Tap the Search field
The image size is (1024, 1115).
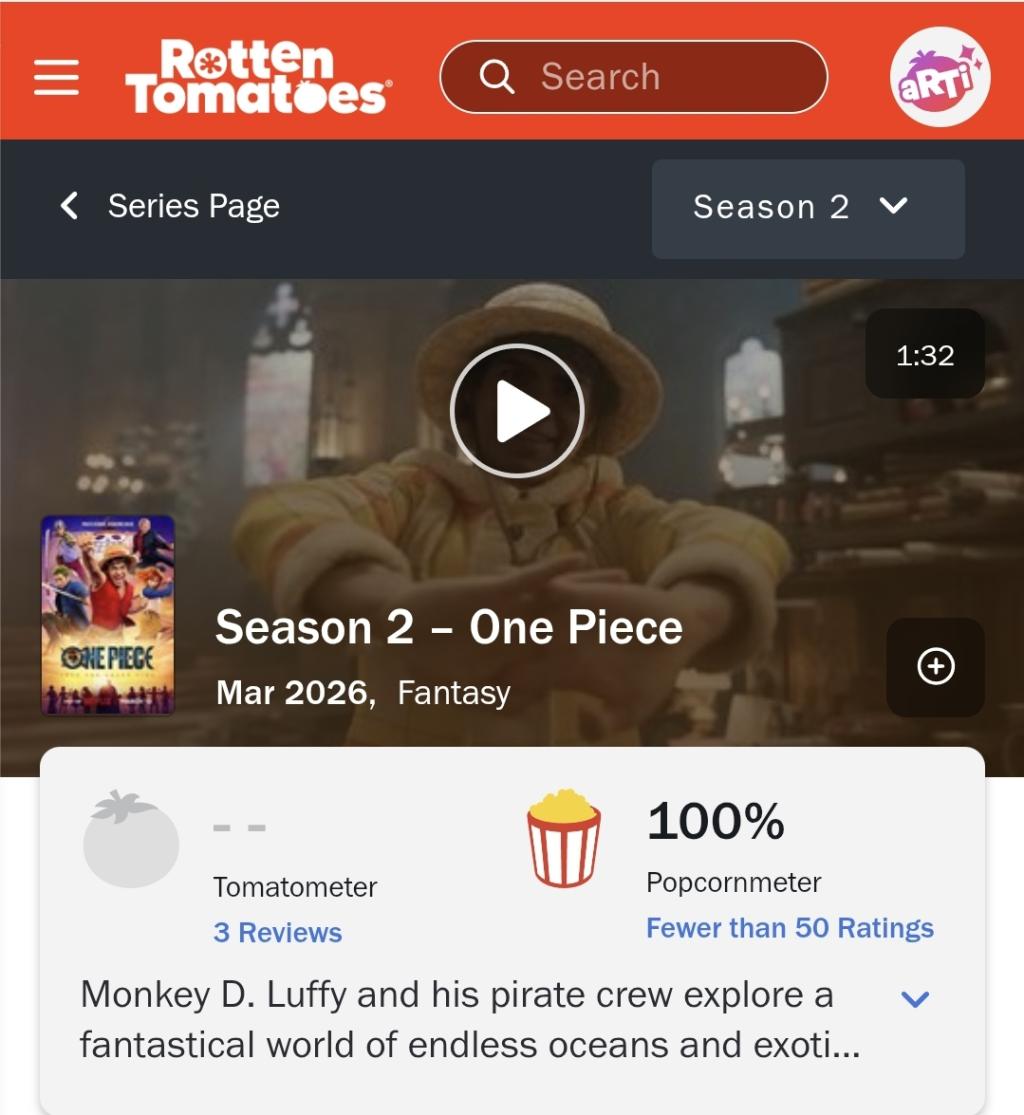pyautogui.click(x=633, y=77)
